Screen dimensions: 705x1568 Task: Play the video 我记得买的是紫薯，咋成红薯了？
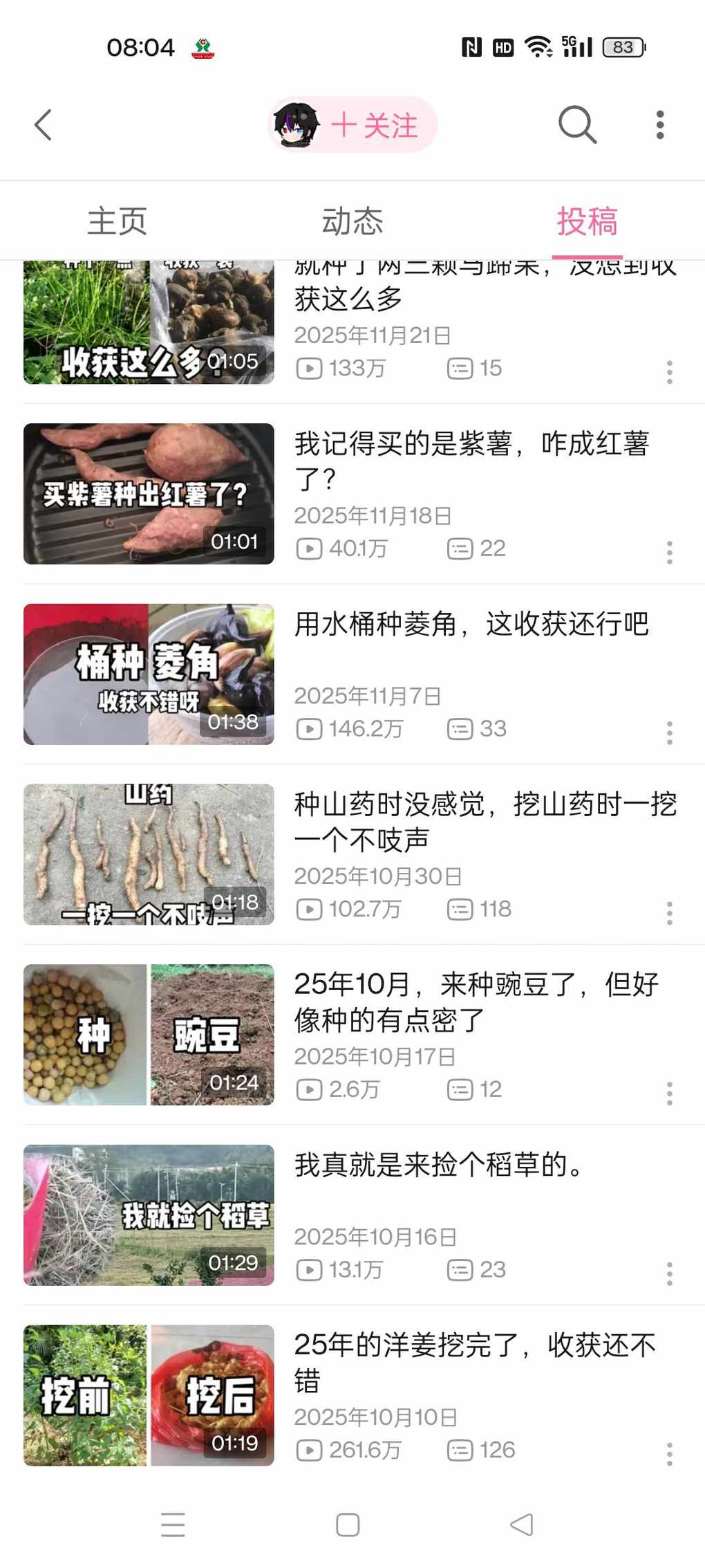149,494
